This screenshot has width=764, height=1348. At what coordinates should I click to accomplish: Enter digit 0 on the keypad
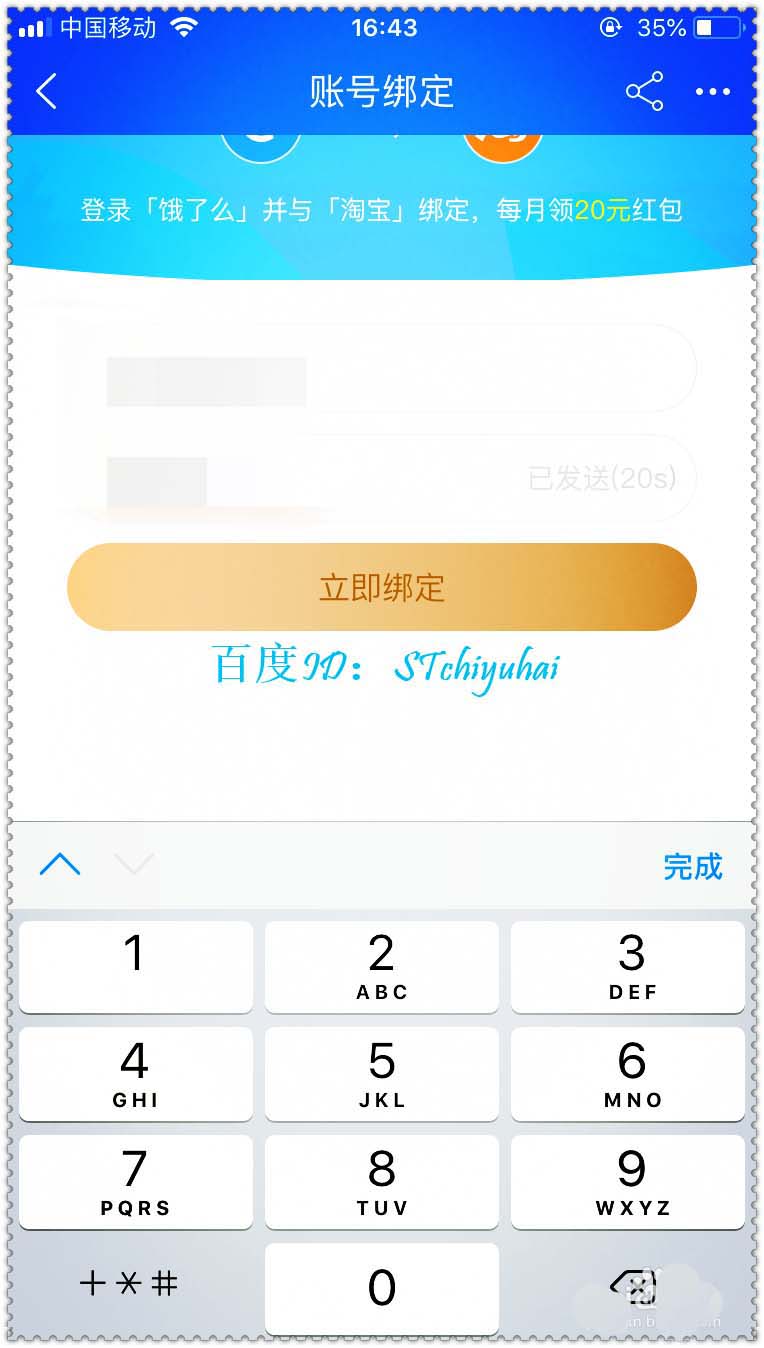click(381, 1288)
